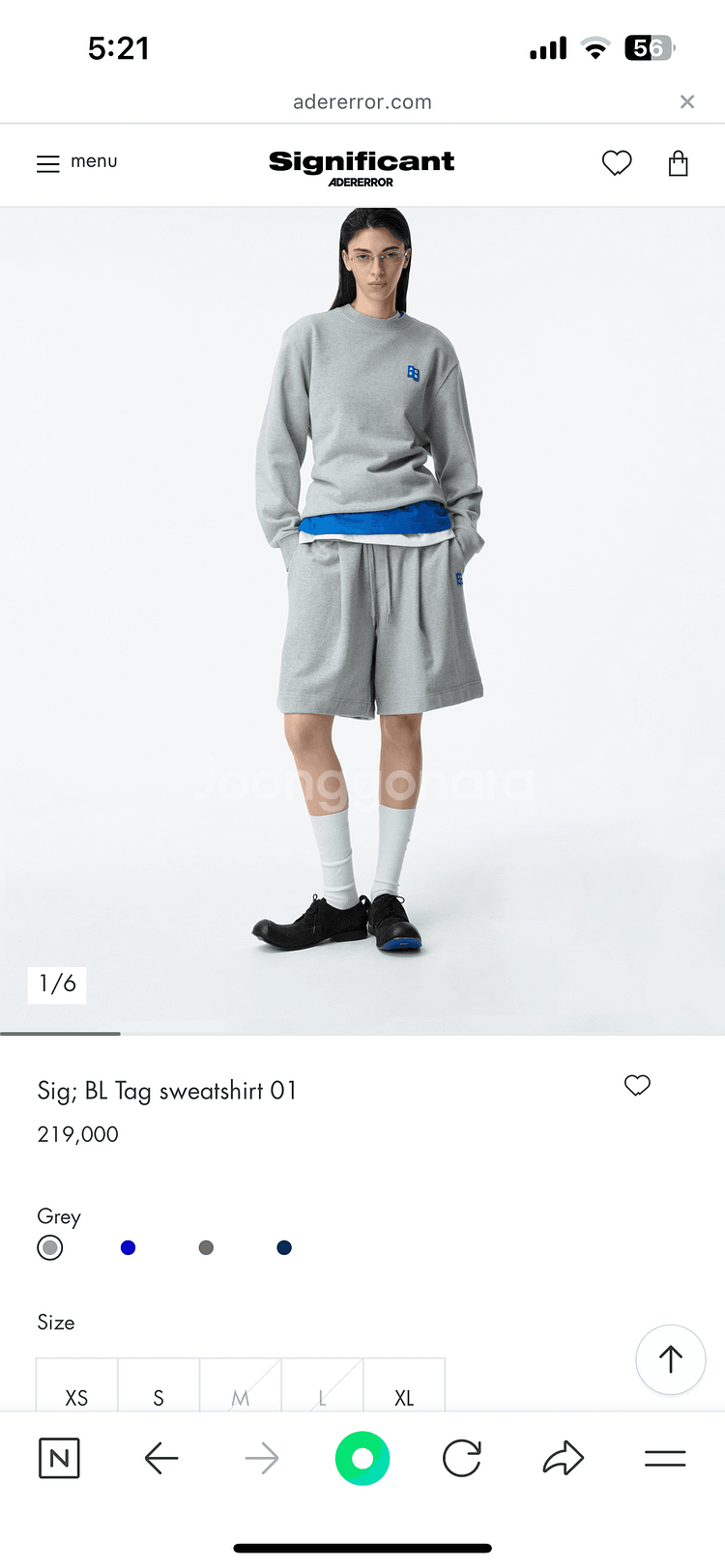Open the browser toolbar menu lines
Viewport: 725px width, 1568px height.
coord(665,1458)
